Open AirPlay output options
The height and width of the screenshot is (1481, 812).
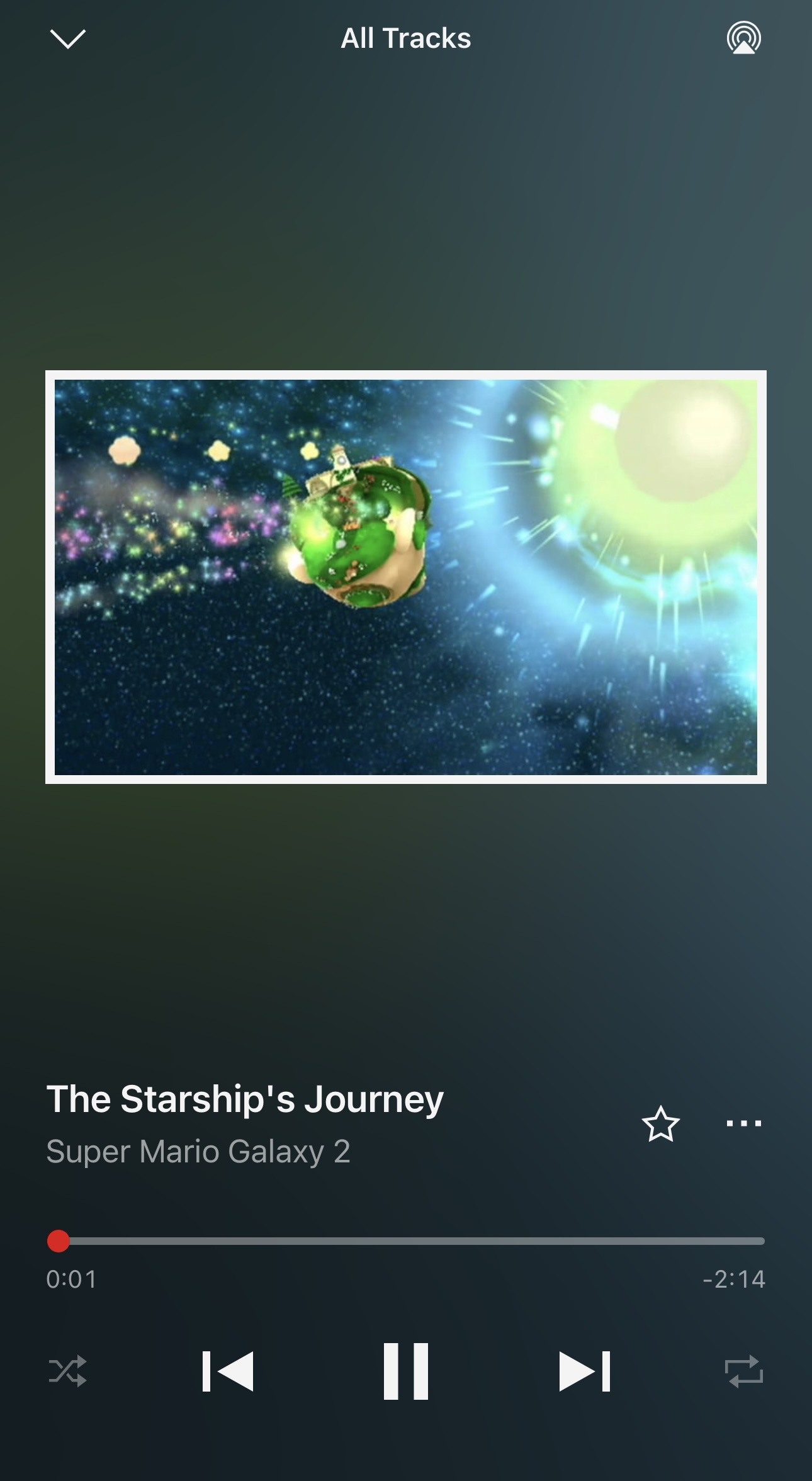click(x=743, y=38)
